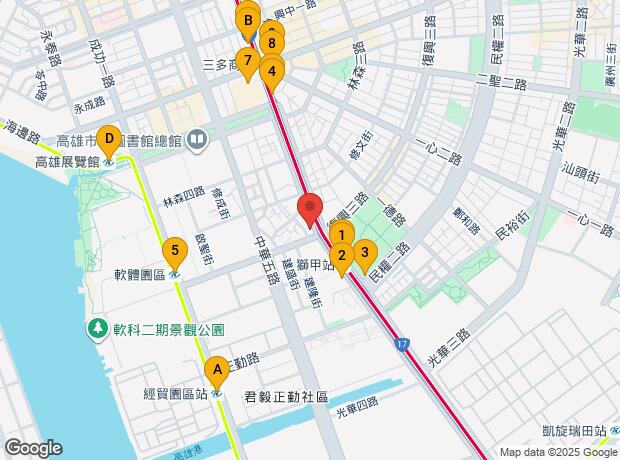Open map marker D
This screenshot has height=460, width=620.
(109, 140)
